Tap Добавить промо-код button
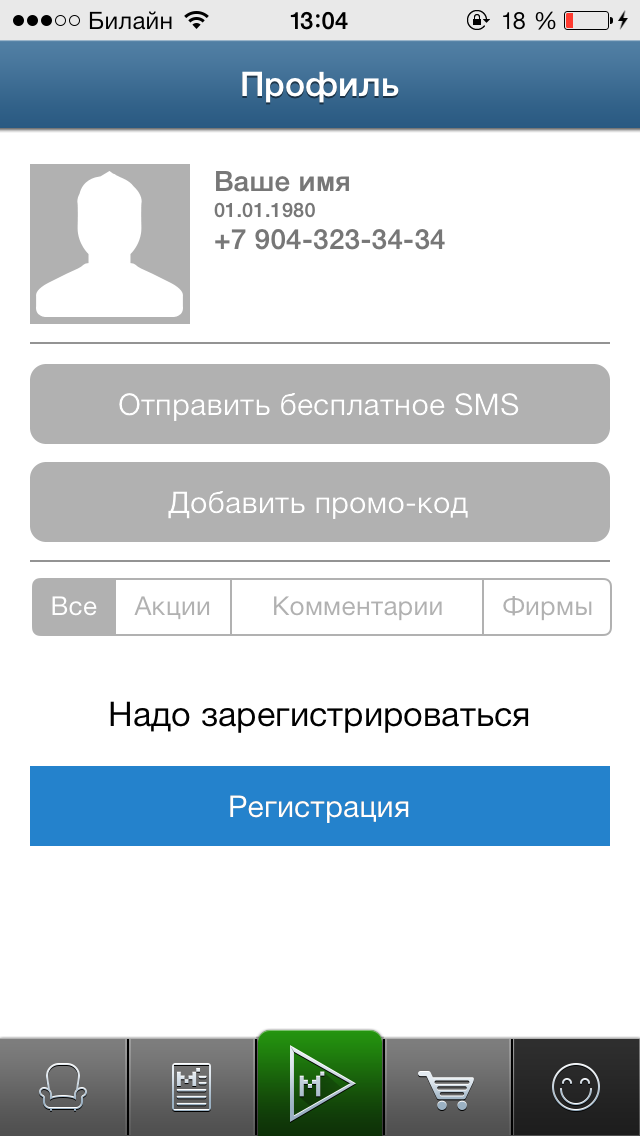This screenshot has height=1136, width=640. coord(320,502)
